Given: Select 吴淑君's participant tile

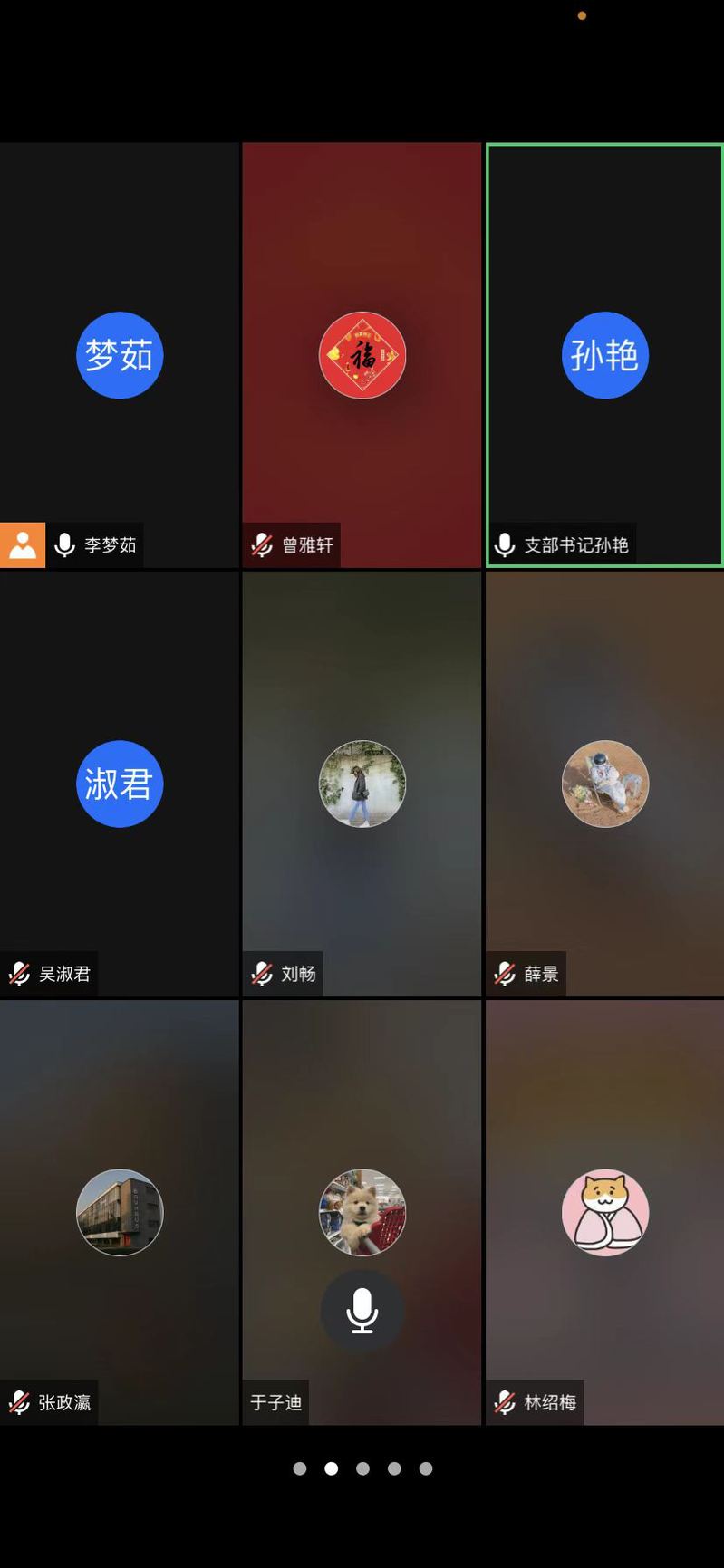Looking at the screenshot, I should 119,784.
